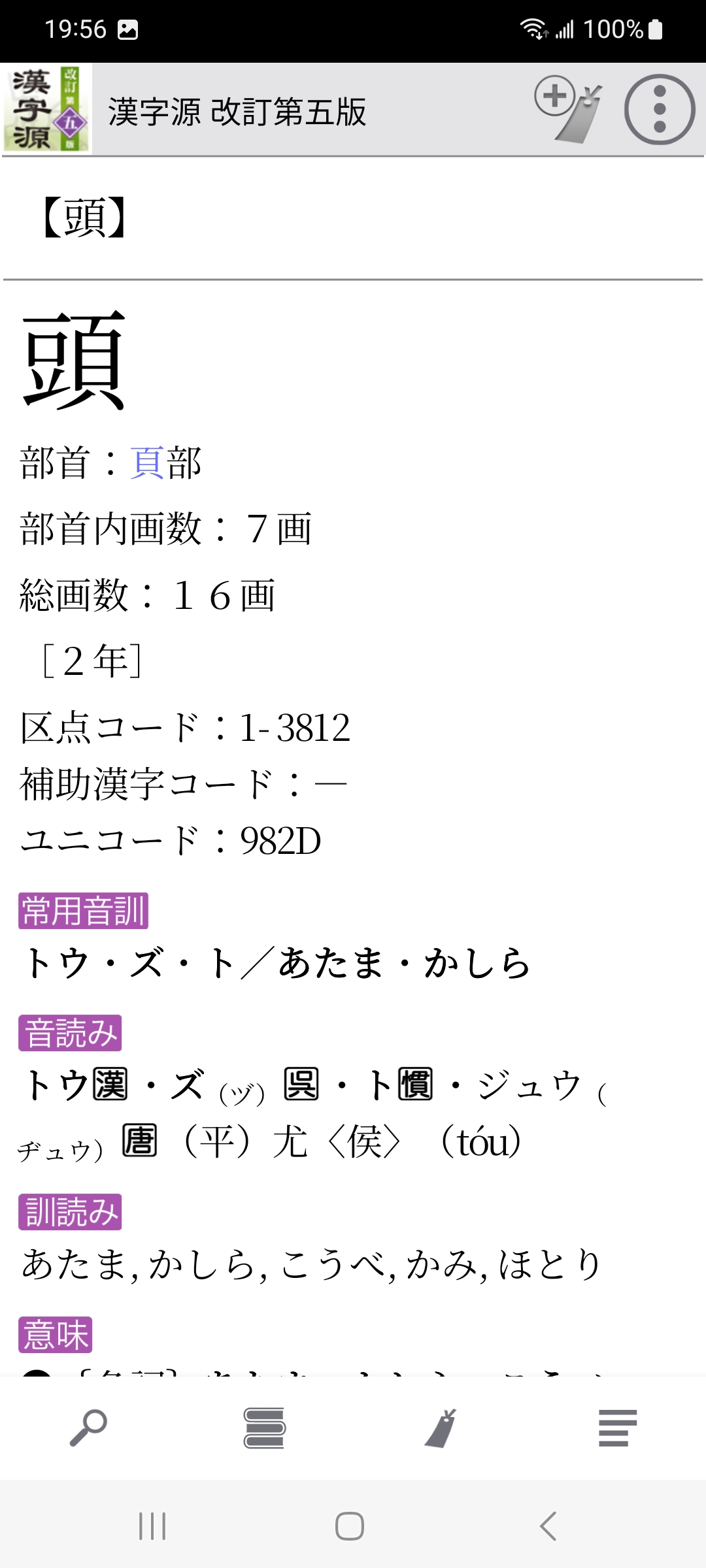Go back with the system back button
706x1568 pixels.
coord(548,1526)
